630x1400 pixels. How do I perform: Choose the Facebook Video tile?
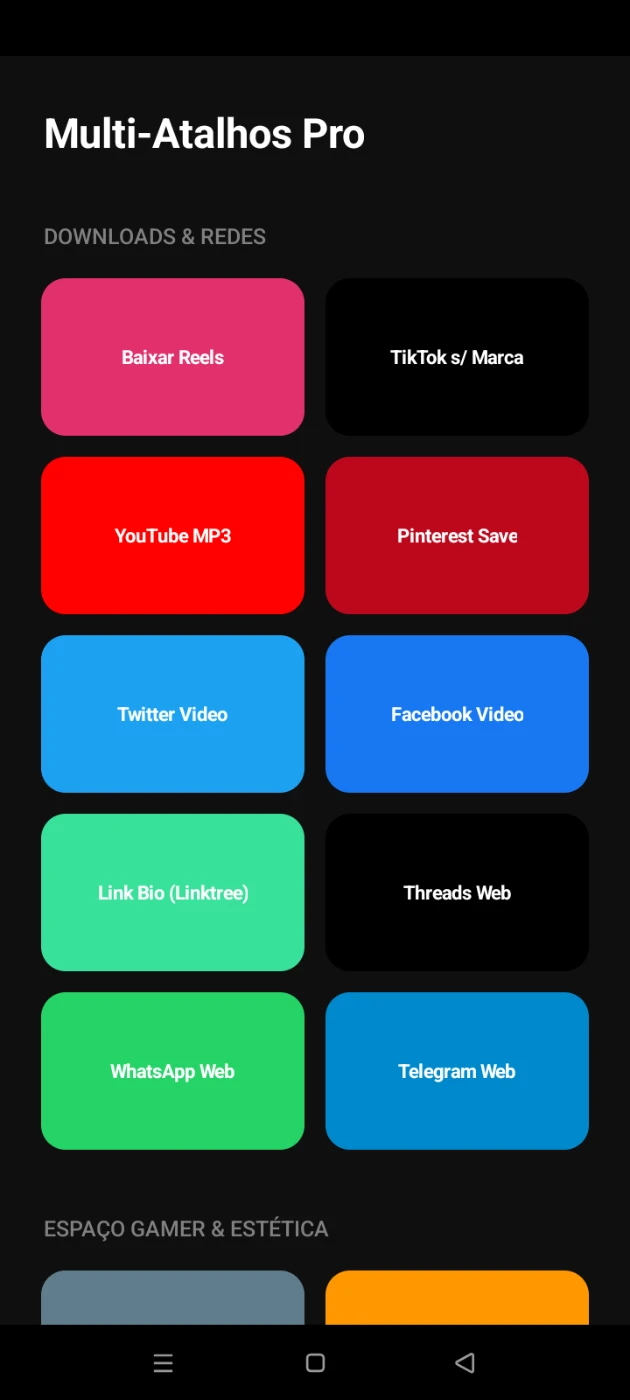click(x=457, y=714)
